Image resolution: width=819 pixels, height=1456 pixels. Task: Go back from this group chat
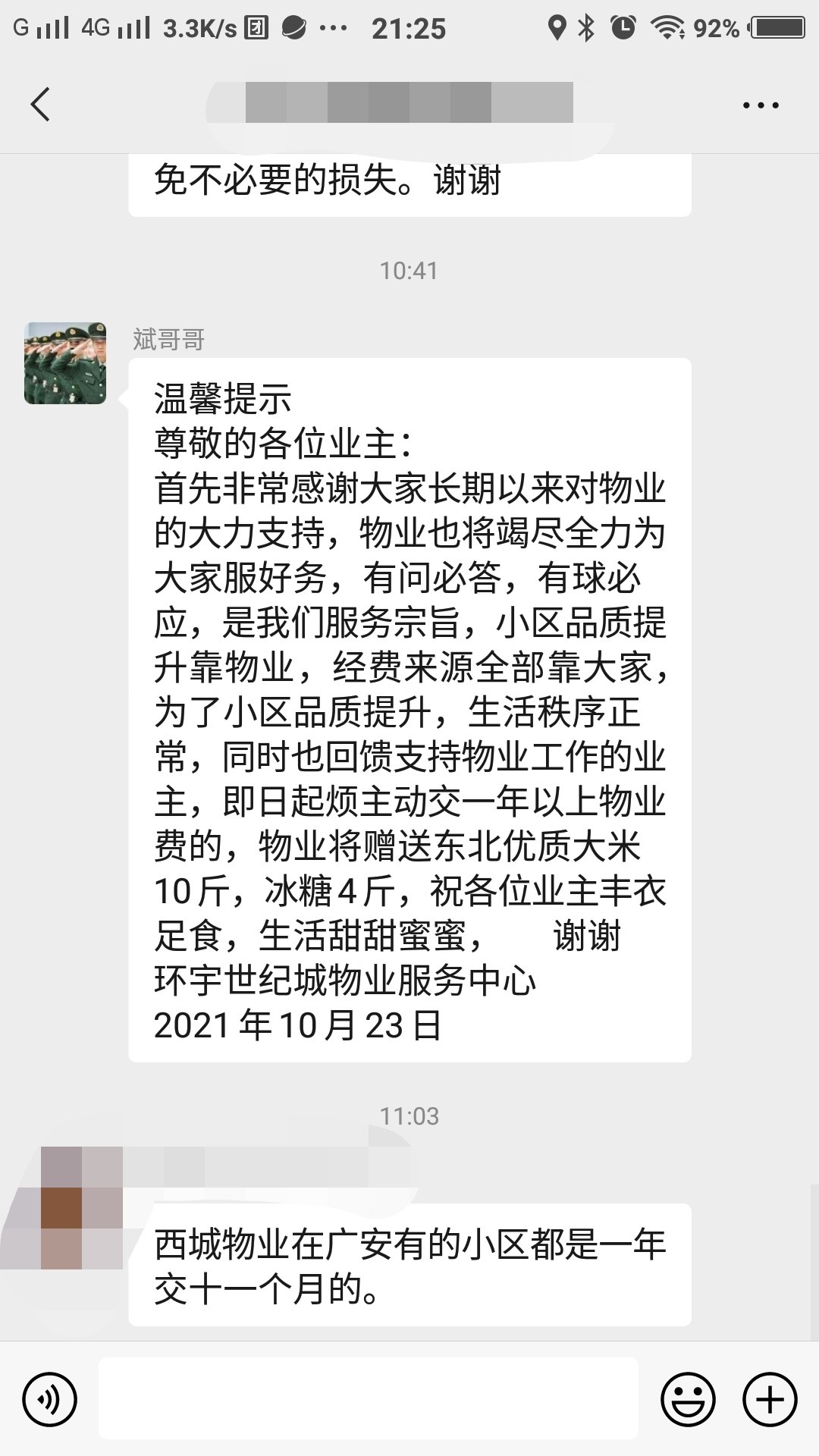pos(41,105)
